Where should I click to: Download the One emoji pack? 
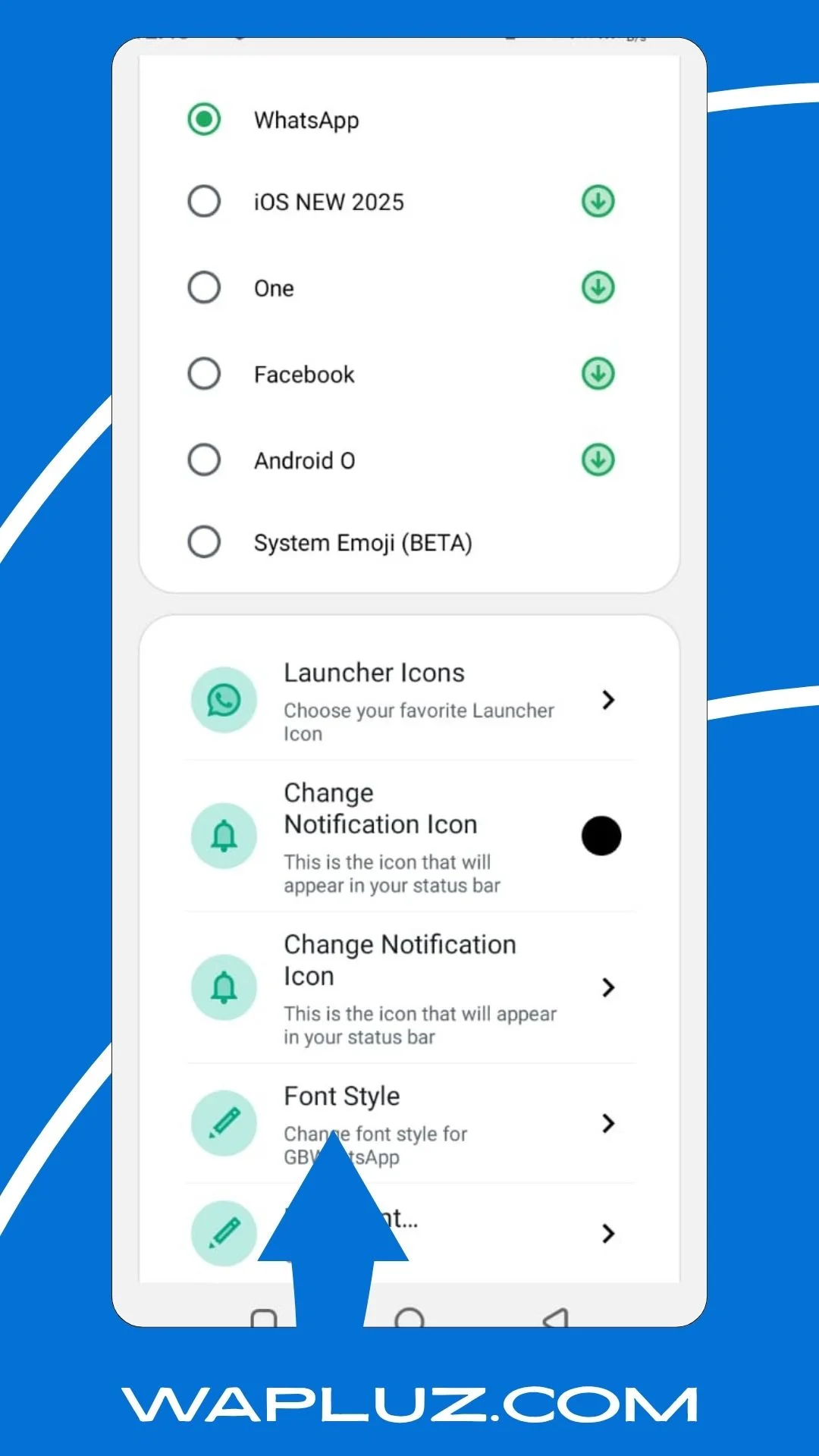[x=597, y=287]
